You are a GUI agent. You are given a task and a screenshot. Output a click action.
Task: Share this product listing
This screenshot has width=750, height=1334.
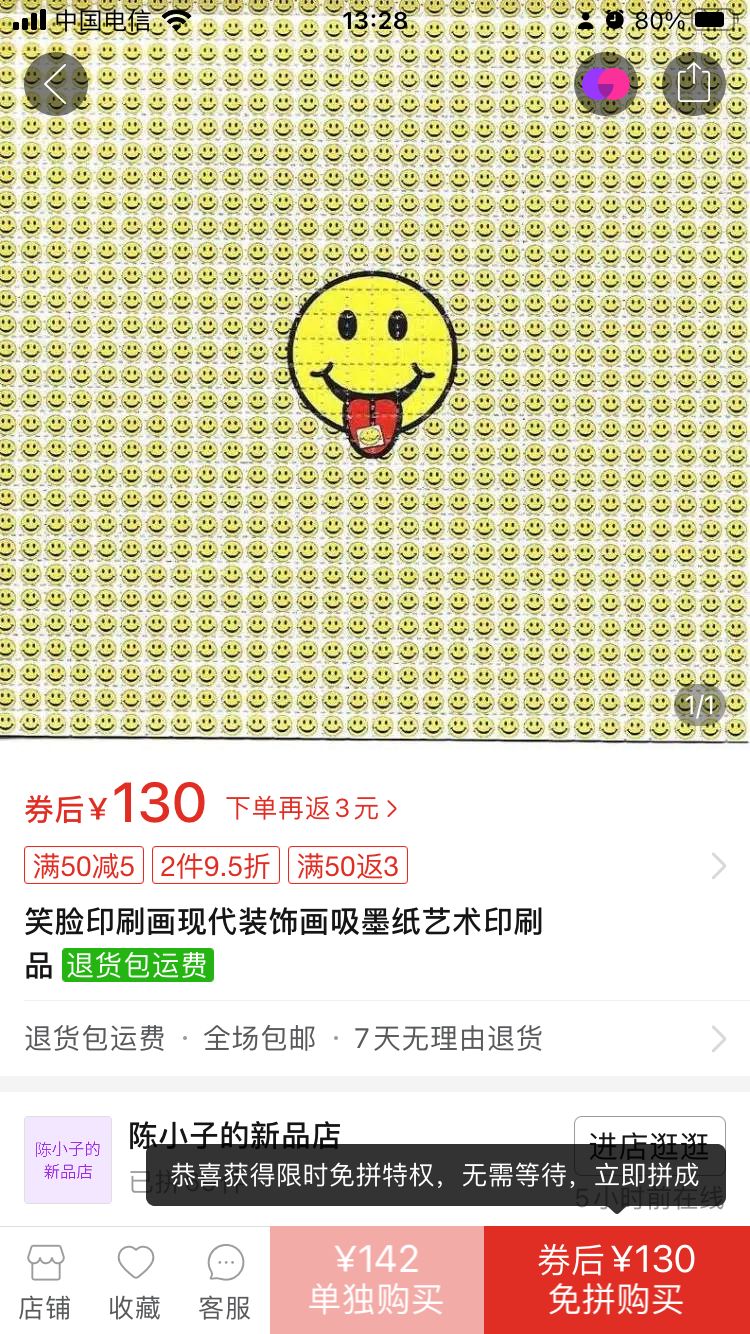tap(694, 84)
